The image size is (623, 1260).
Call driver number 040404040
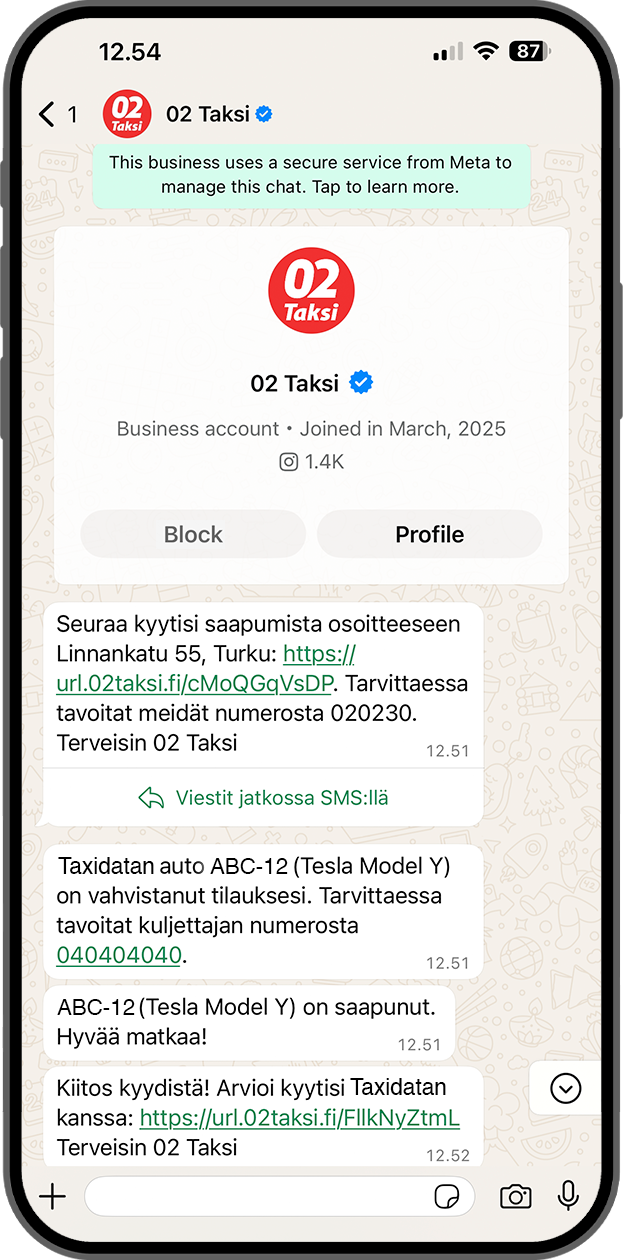click(x=119, y=955)
